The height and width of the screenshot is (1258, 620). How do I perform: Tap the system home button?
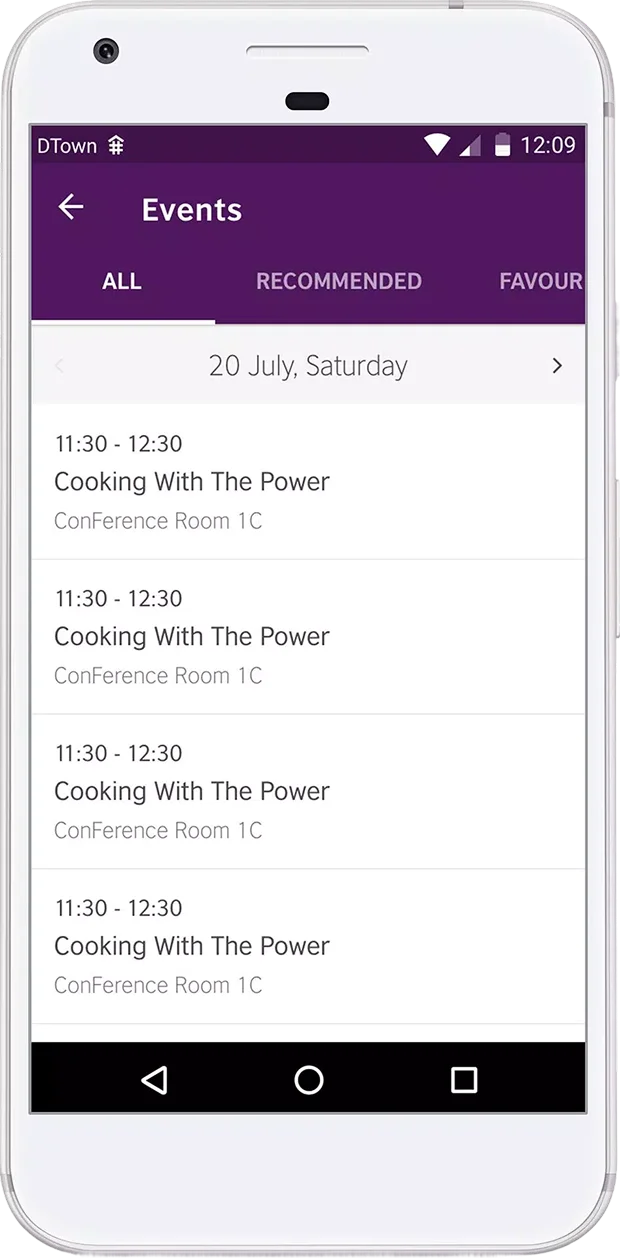(x=309, y=1079)
